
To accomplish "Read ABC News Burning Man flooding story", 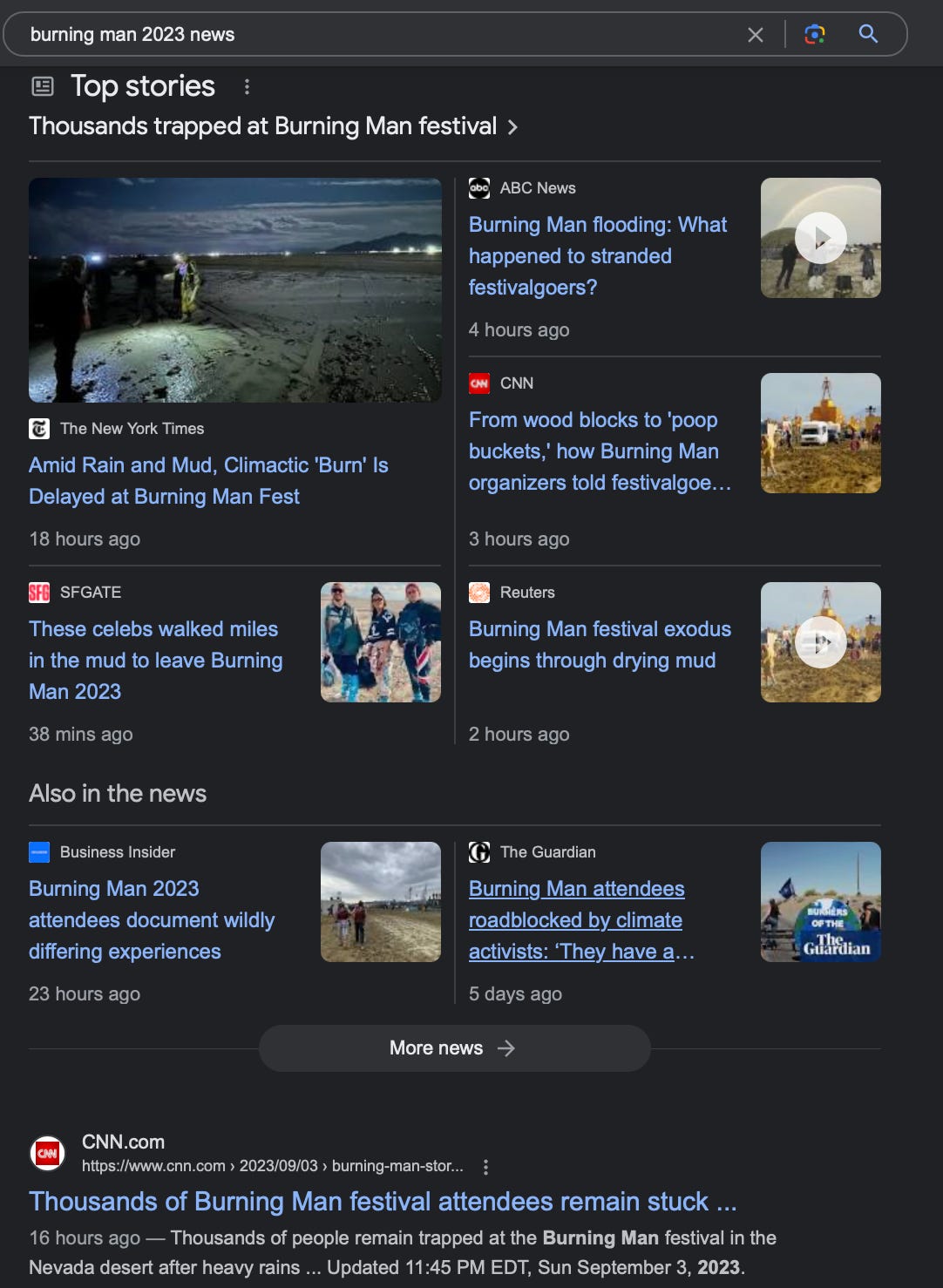I will [x=598, y=255].
